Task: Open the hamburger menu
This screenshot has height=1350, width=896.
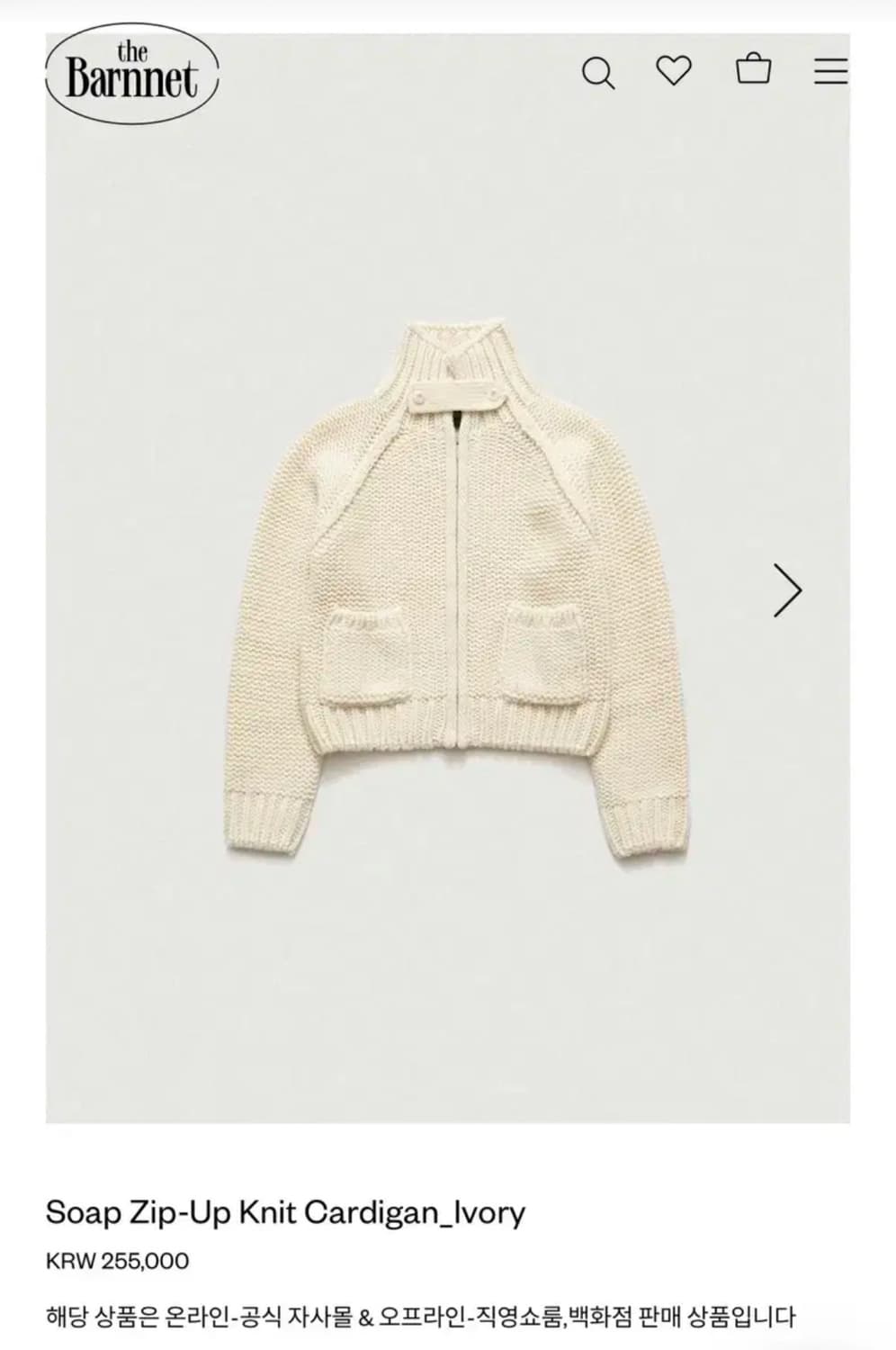Action: coord(830,71)
